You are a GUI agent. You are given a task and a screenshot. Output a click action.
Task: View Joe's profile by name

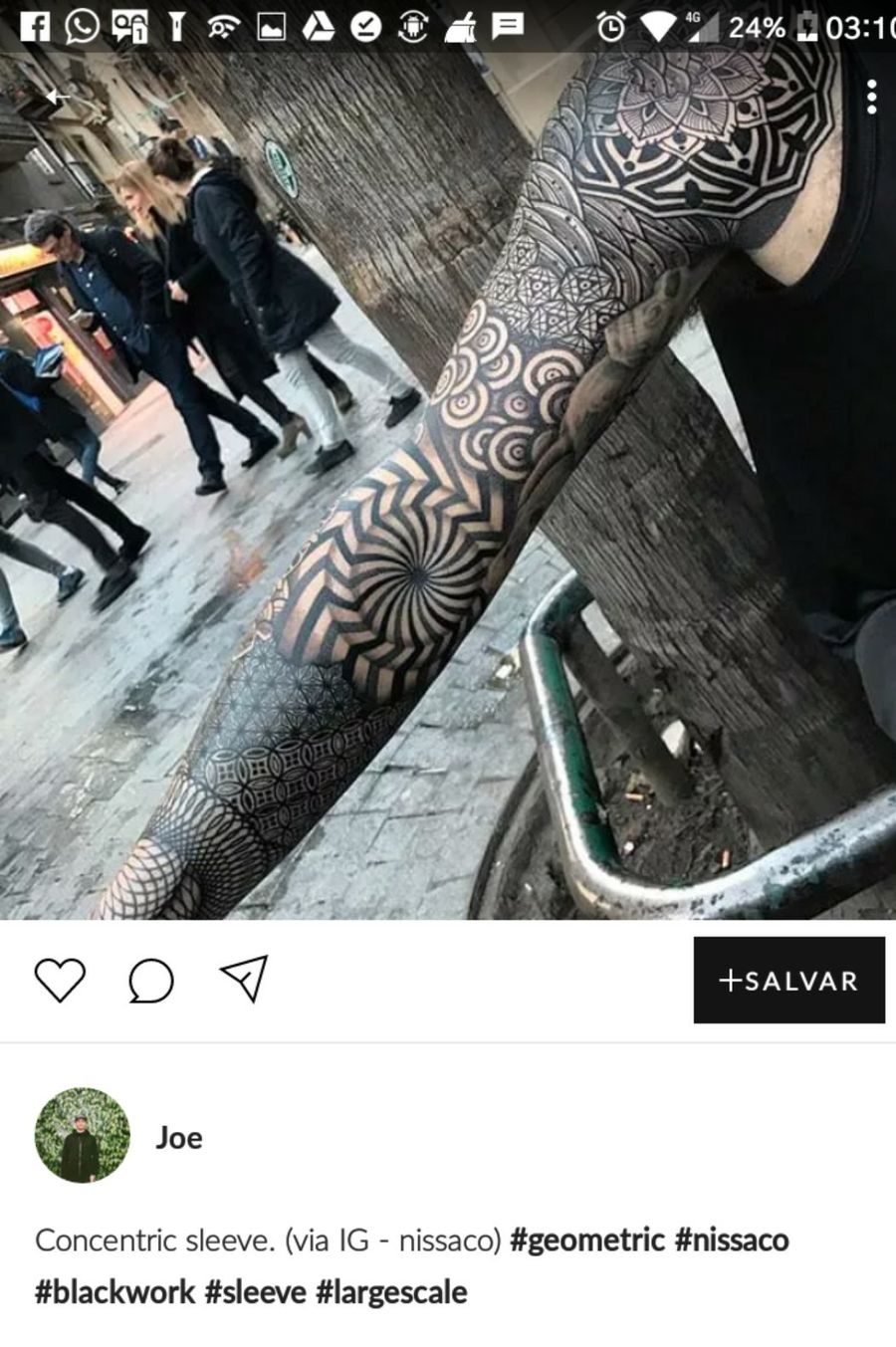[179, 1137]
